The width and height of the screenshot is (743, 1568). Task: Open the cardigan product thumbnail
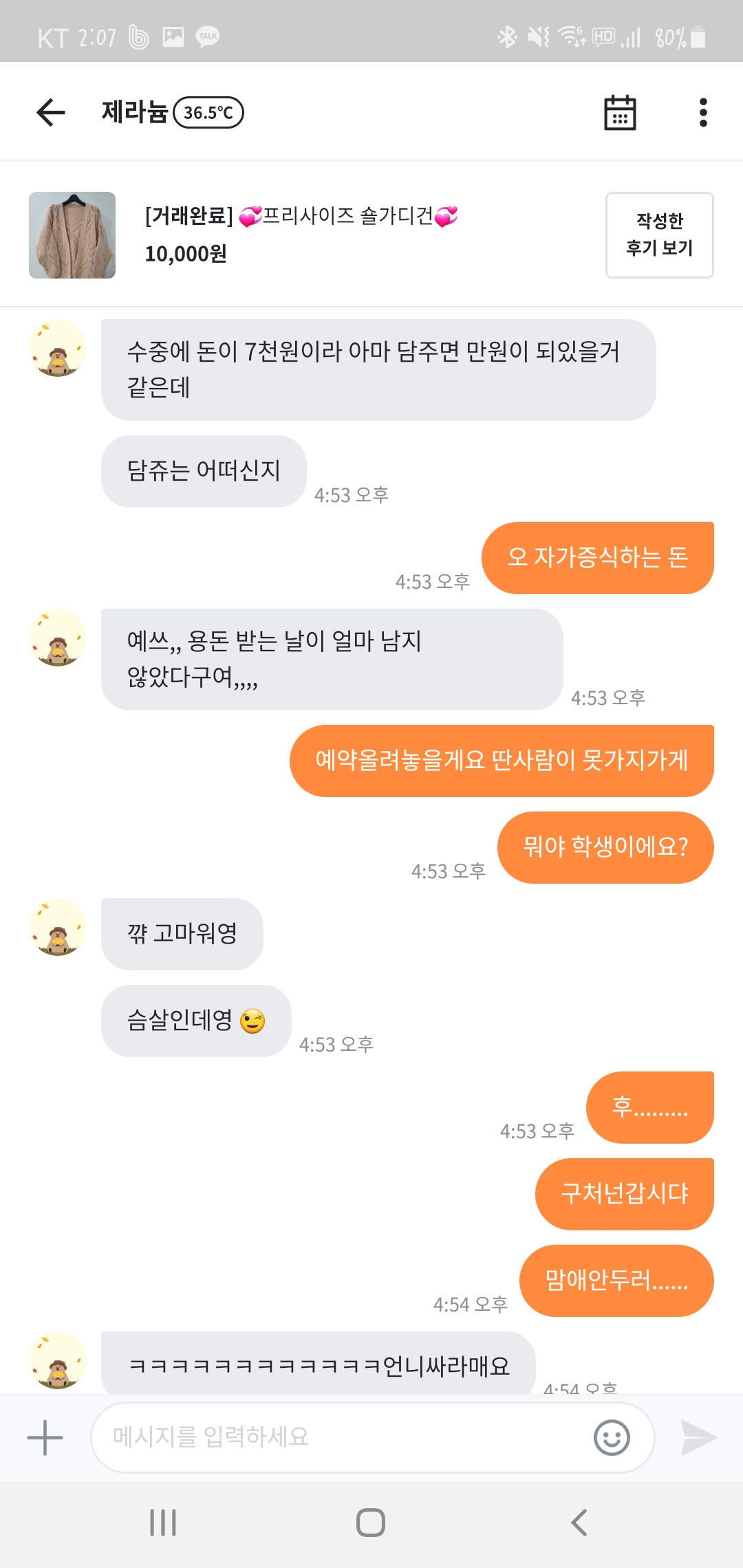point(72,235)
